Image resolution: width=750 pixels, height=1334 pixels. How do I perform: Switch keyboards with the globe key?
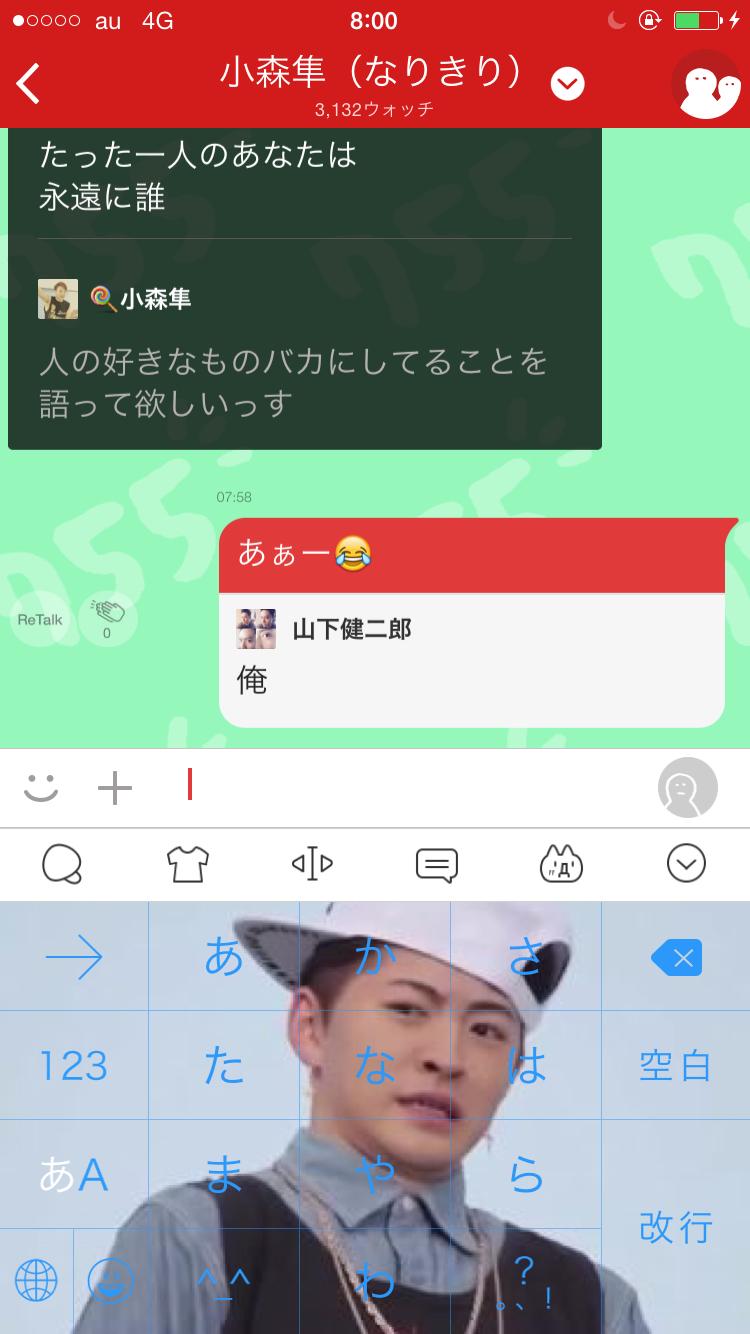click(35, 1282)
